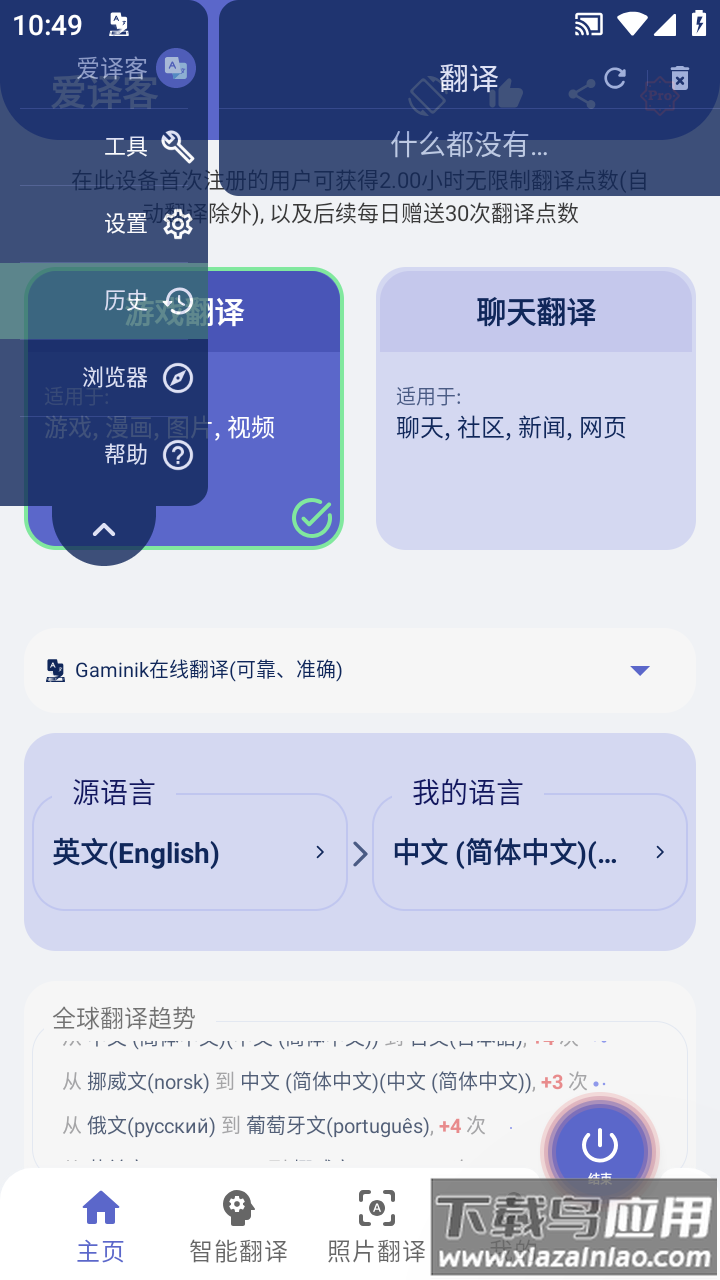
Task: Open 设置 from the floating menu
Action: (x=148, y=224)
